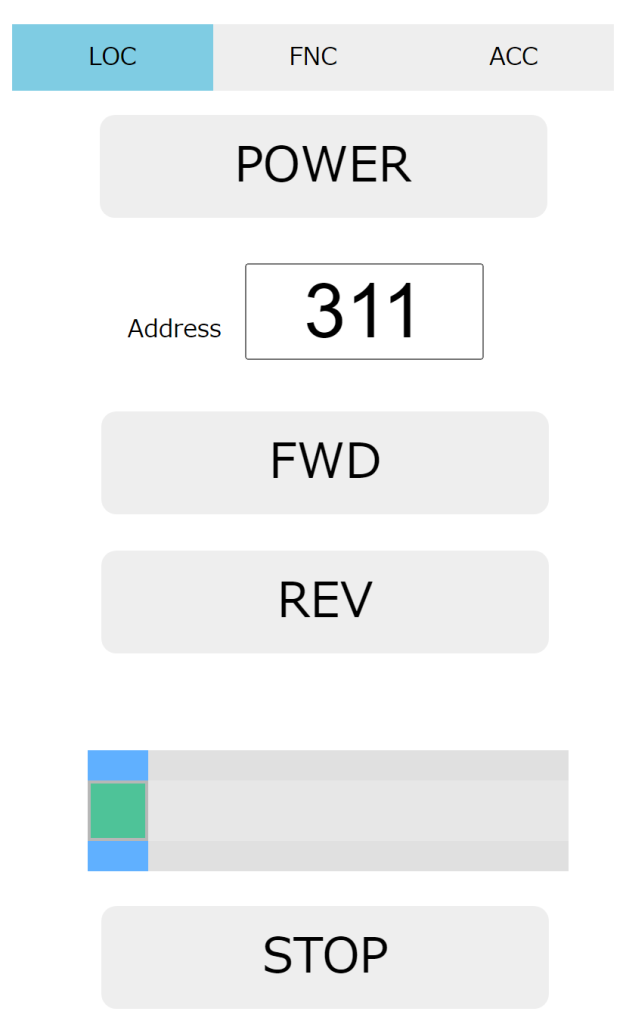The width and height of the screenshot is (626, 1024).
Task: Edit the Address field showing 311
Action: pyautogui.click(x=364, y=311)
